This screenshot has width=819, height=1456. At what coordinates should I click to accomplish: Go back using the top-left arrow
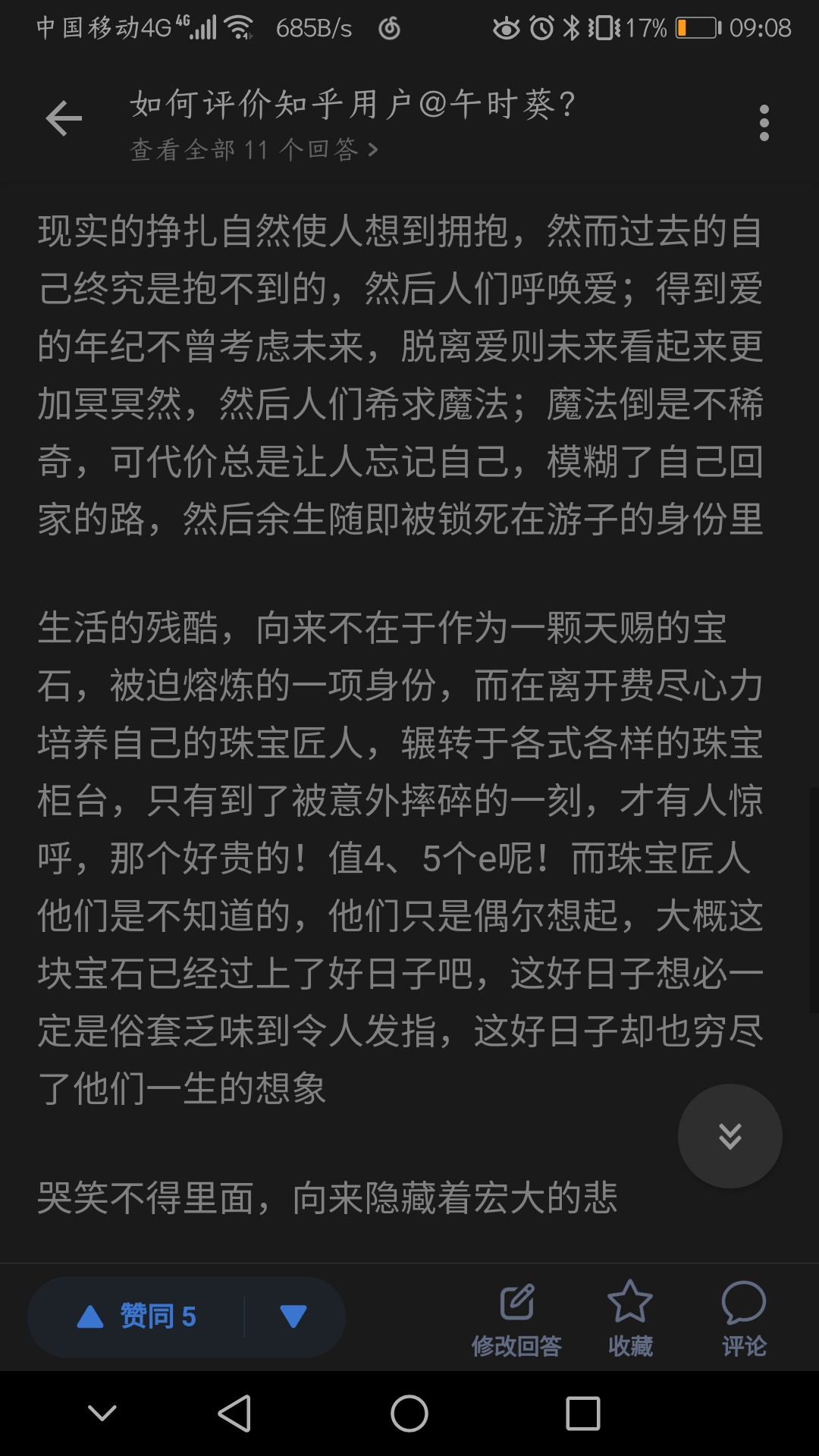(x=64, y=119)
